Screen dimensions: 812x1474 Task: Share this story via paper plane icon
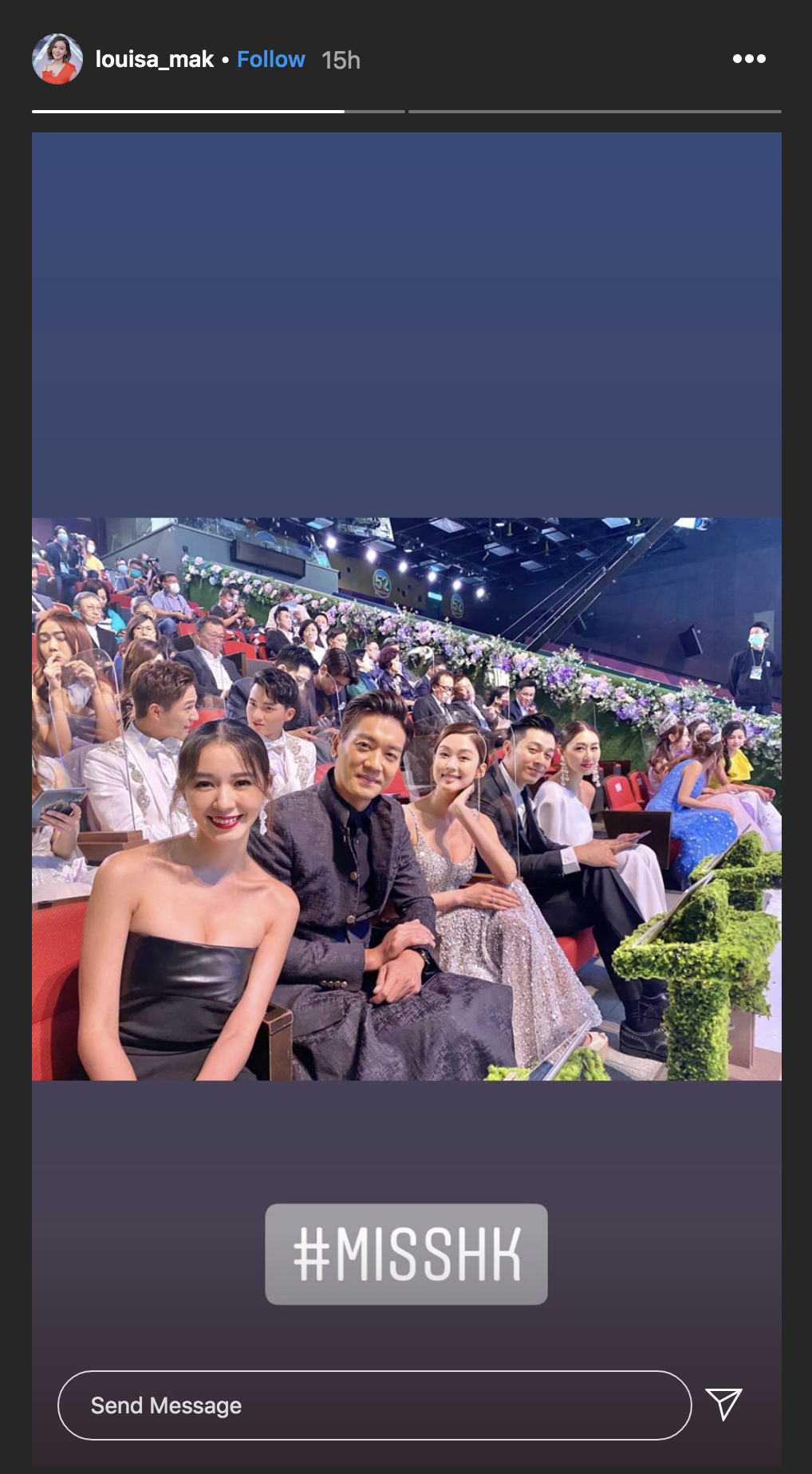point(723,1405)
